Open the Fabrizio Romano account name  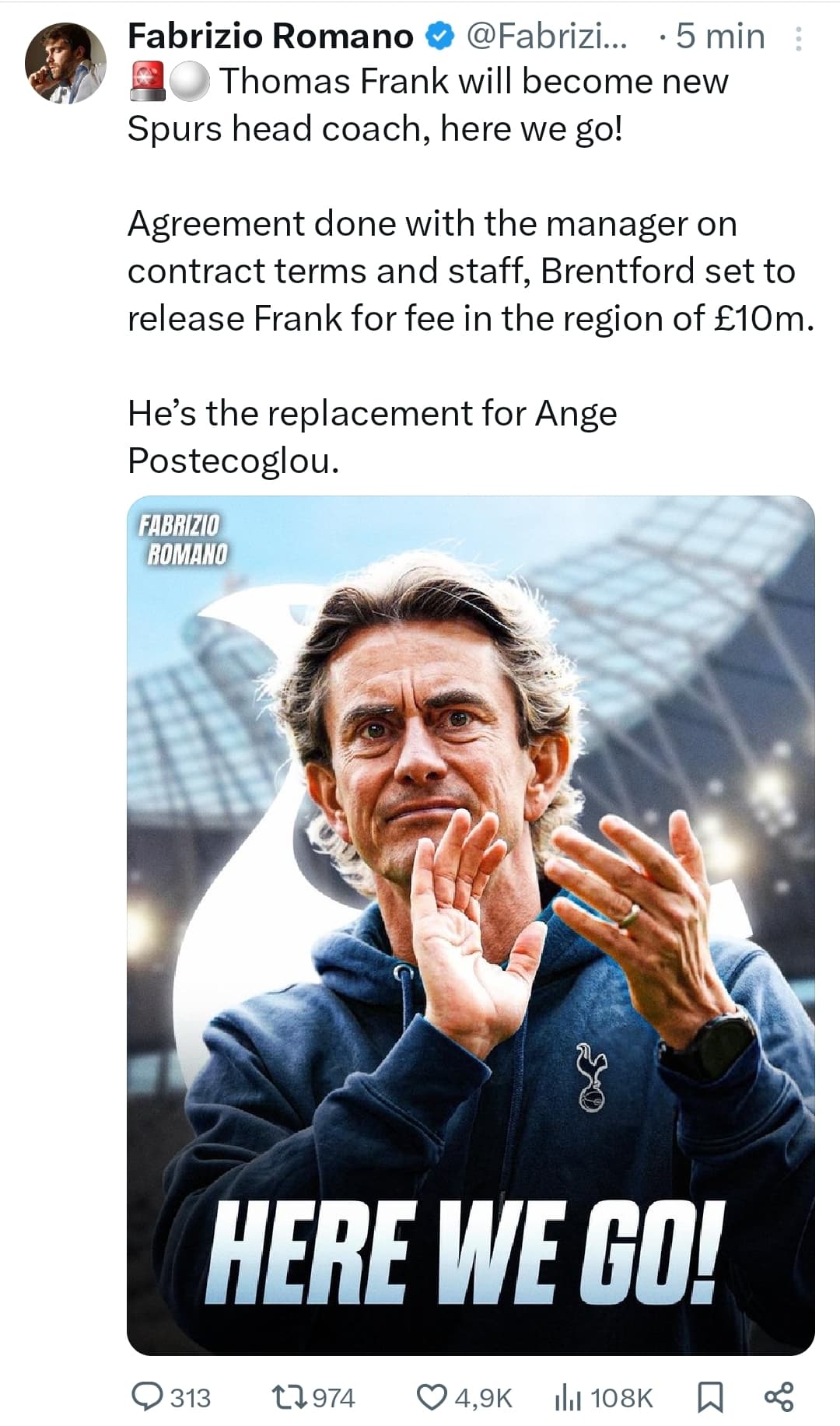point(270,37)
